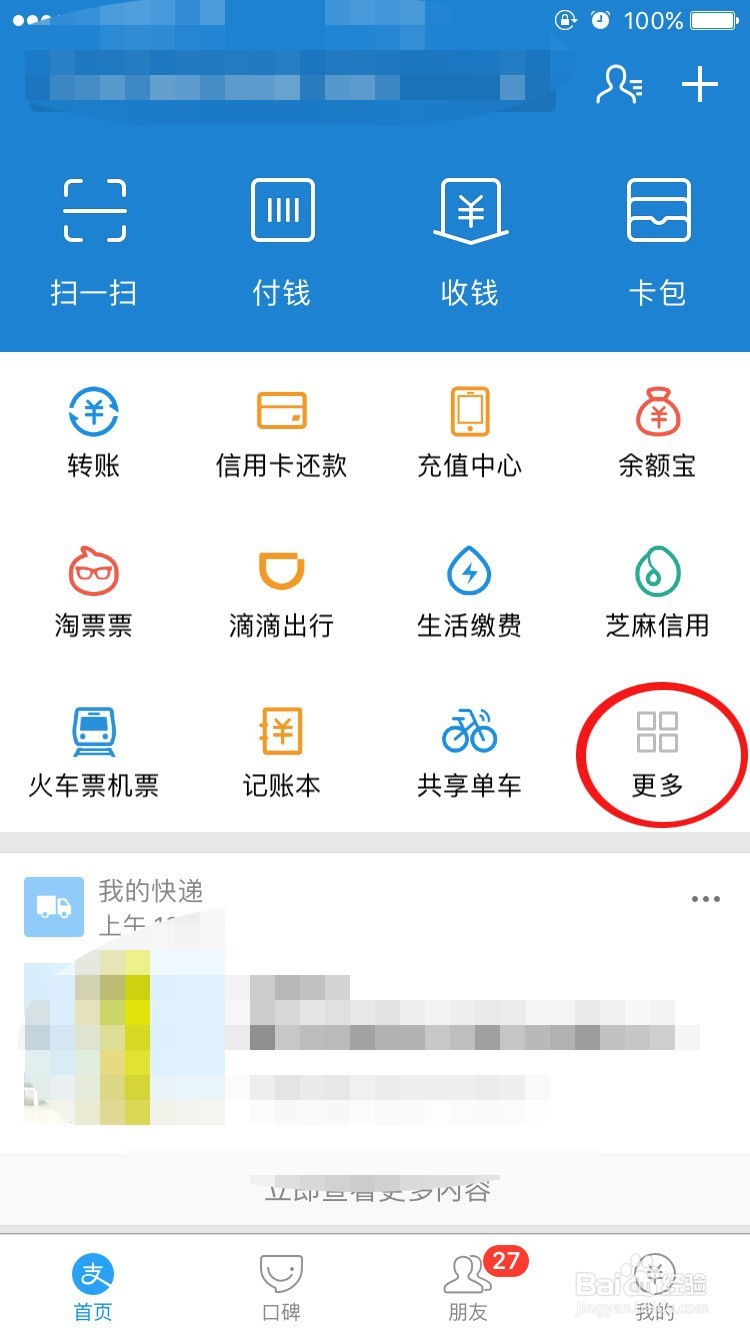
Task: Open 淘票票 movie tickets
Action: [x=94, y=590]
